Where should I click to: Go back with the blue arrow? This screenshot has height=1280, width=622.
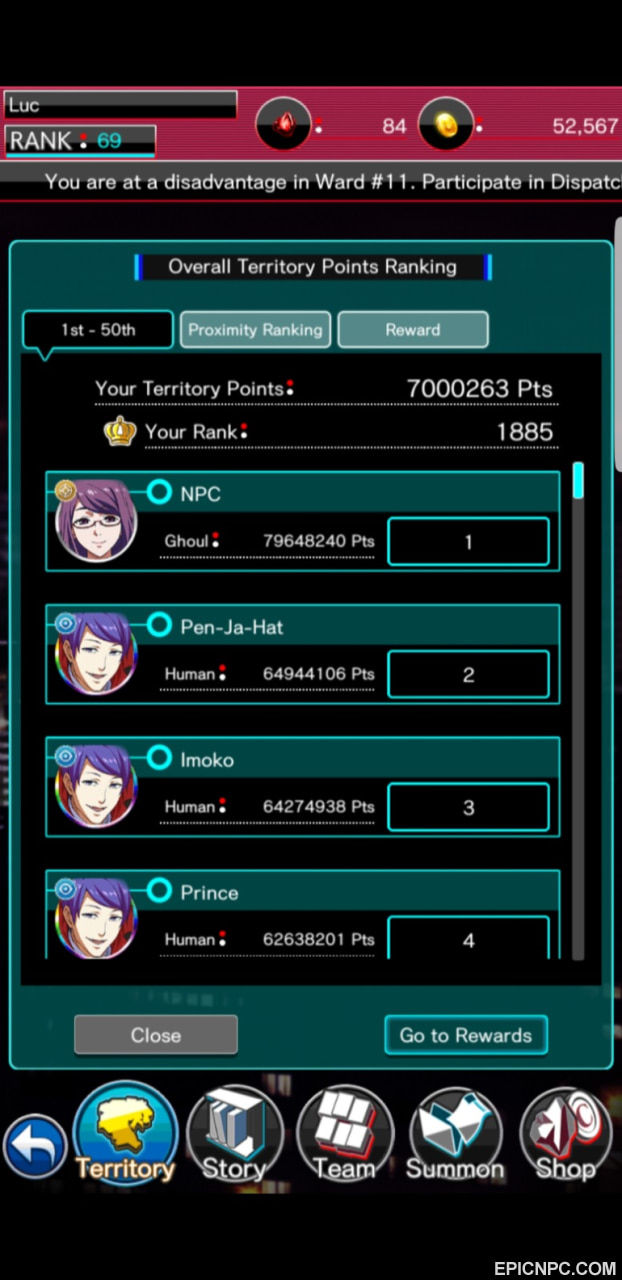click(35, 1147)
